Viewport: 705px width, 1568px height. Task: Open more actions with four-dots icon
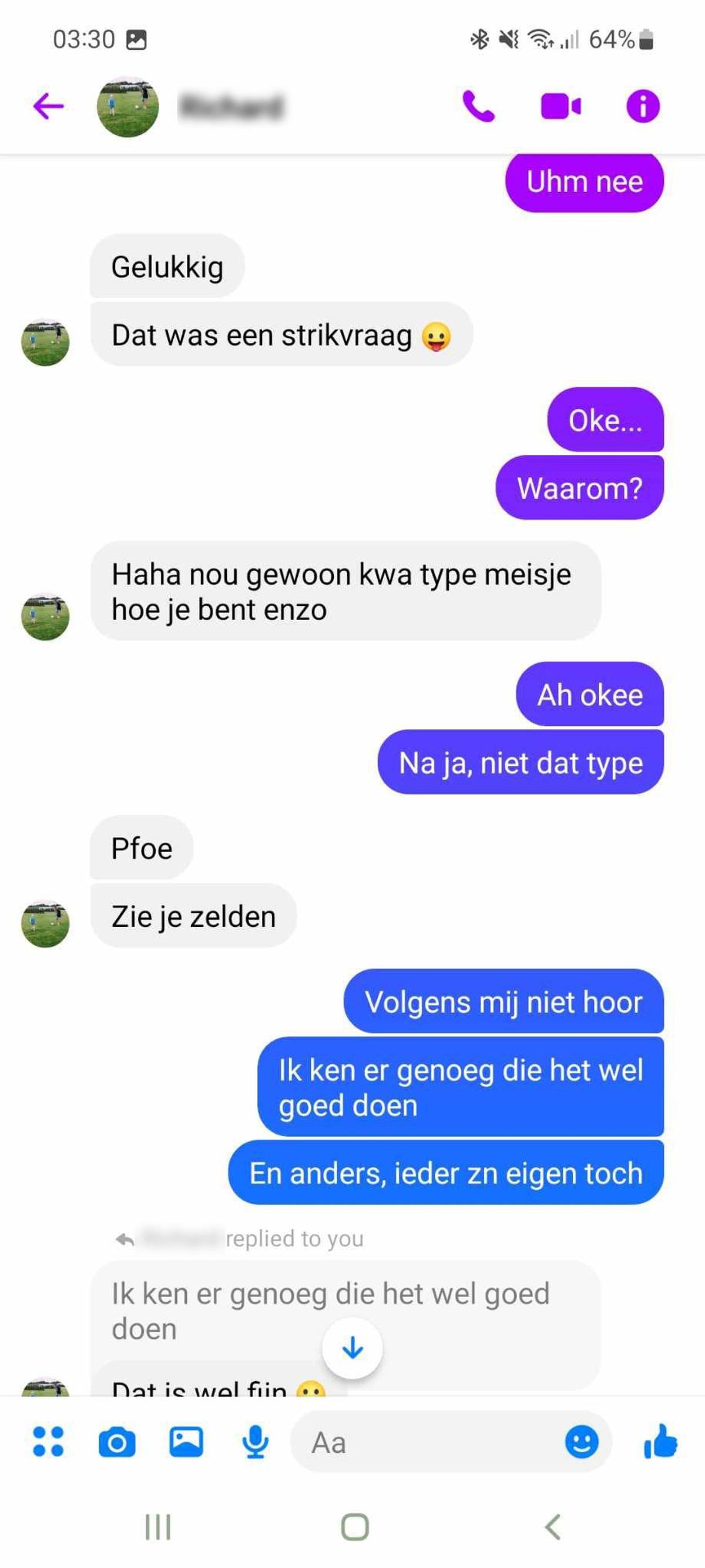(x=48, y=1442)
